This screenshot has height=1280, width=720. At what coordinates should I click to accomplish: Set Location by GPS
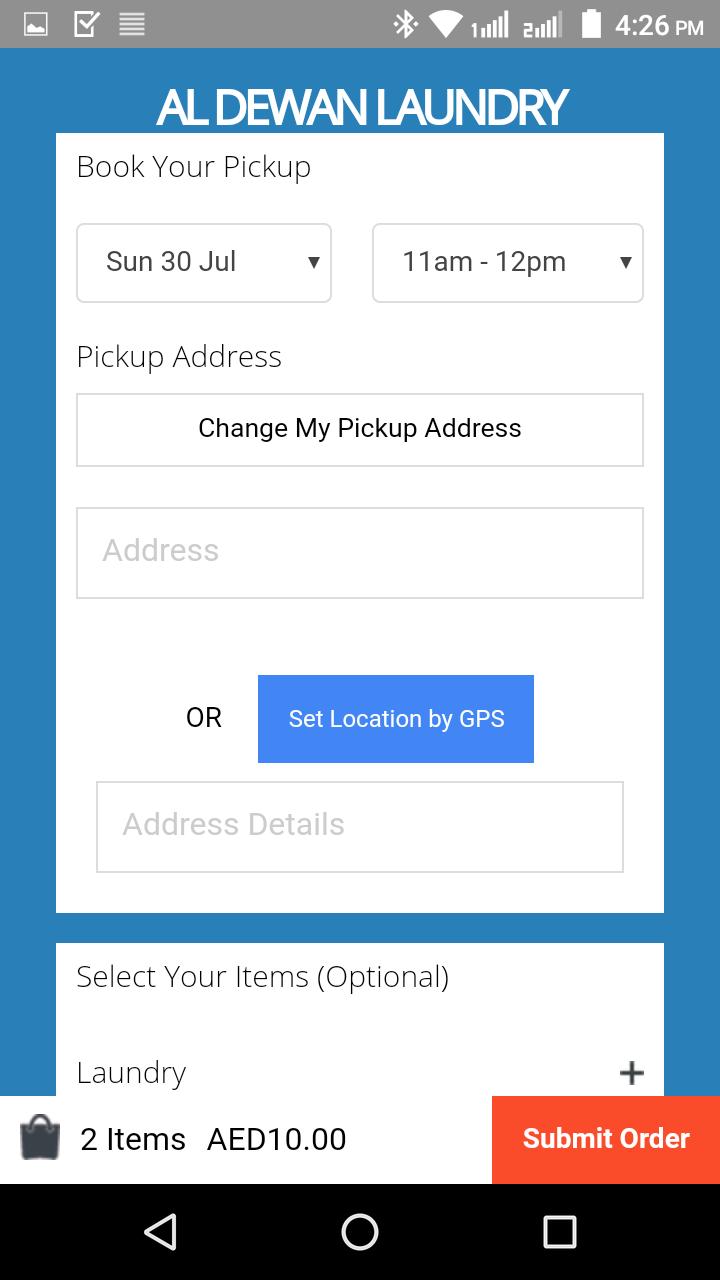(x=396, y=719)
